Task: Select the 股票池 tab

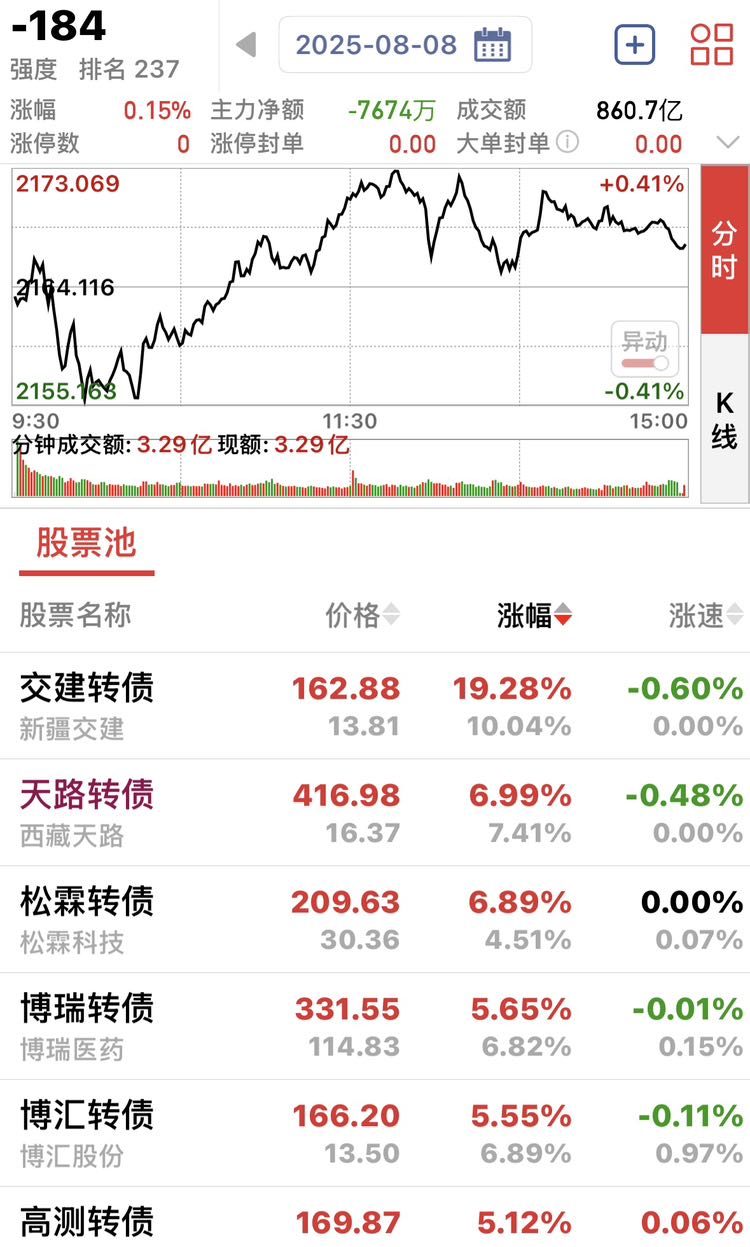Action: point(86,543)
